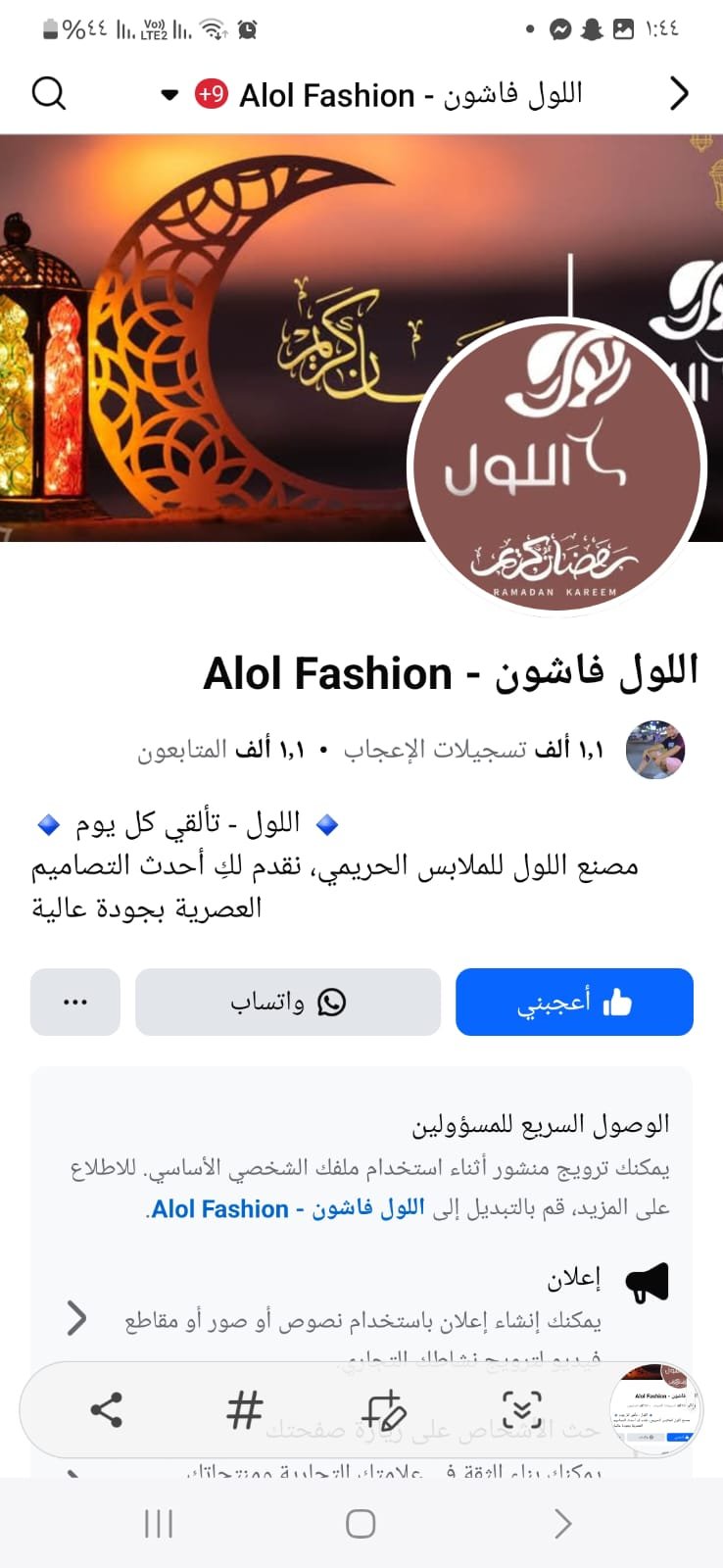Viewport: 723px width, 1568px height.
Task: Open search on the Alol Fashion page
Action: click(x=49, y=94)
